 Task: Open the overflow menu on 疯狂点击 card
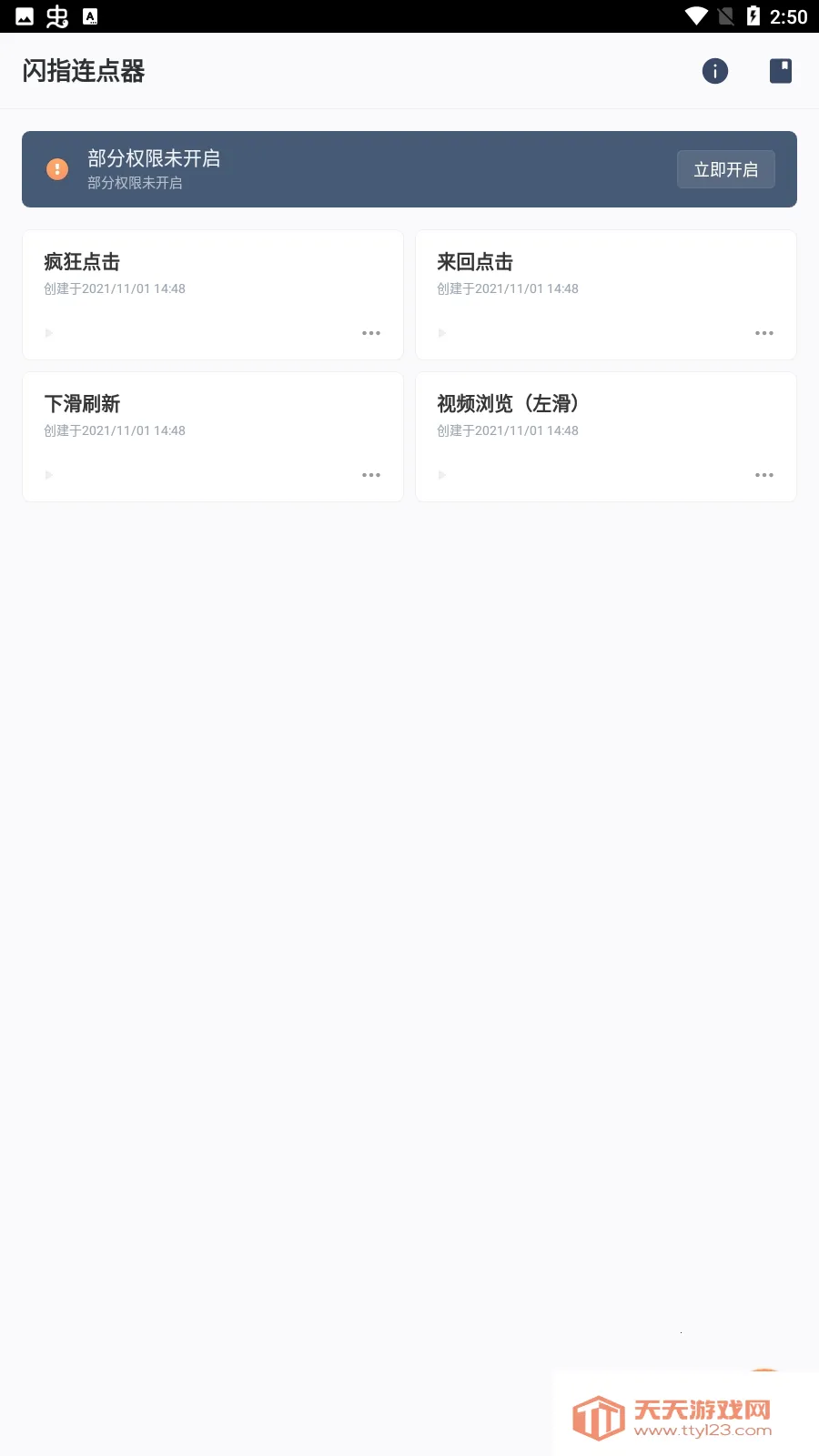pos(371,333)
